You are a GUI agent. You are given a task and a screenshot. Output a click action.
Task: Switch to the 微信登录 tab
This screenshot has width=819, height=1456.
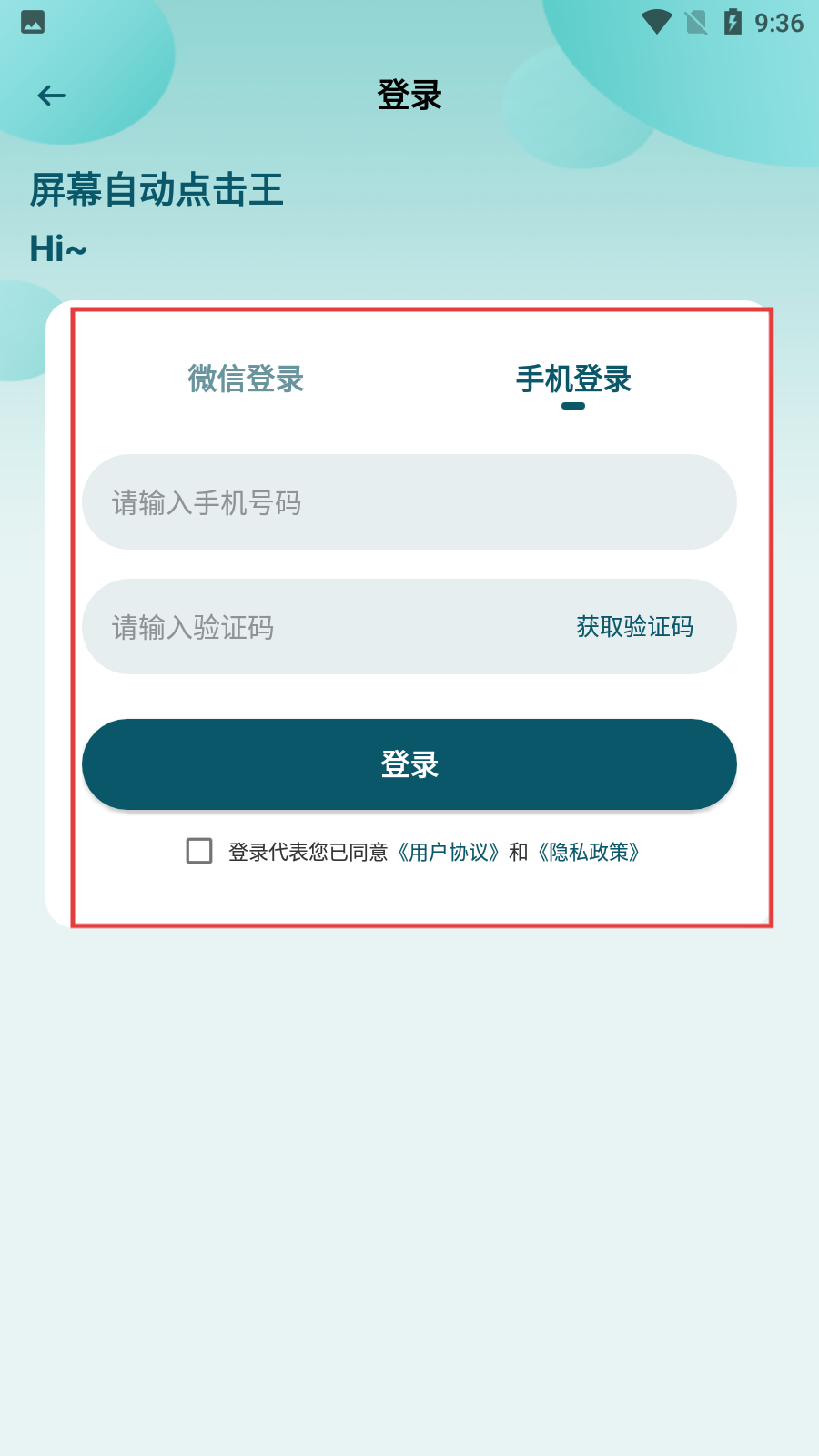[x=246, y=379]
